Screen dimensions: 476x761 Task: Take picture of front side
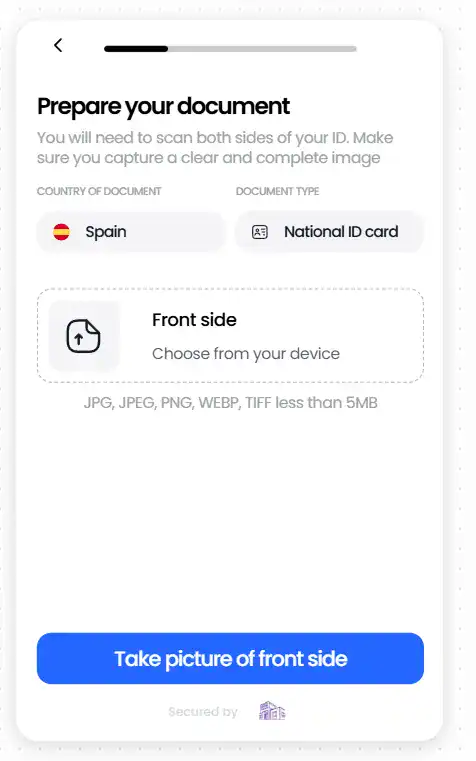(x=230, y=658)
